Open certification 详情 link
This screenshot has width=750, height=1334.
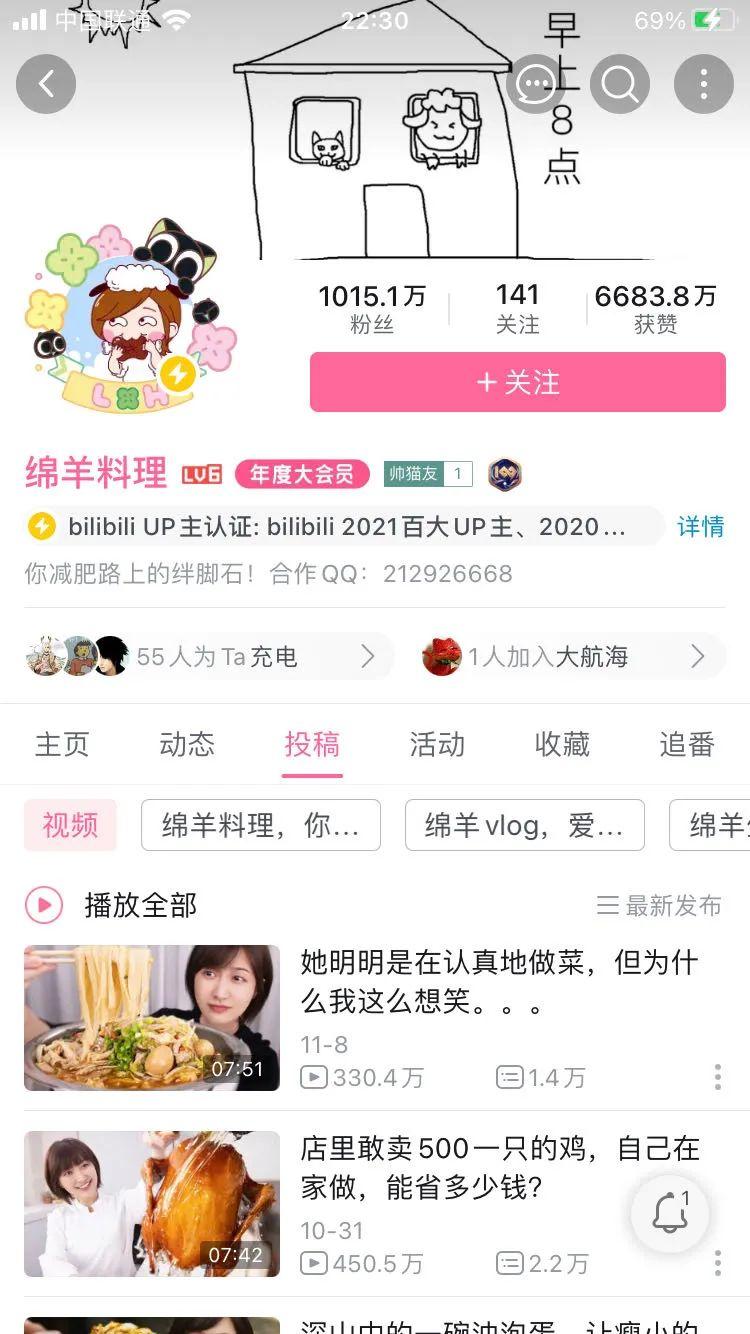[700, 527]
